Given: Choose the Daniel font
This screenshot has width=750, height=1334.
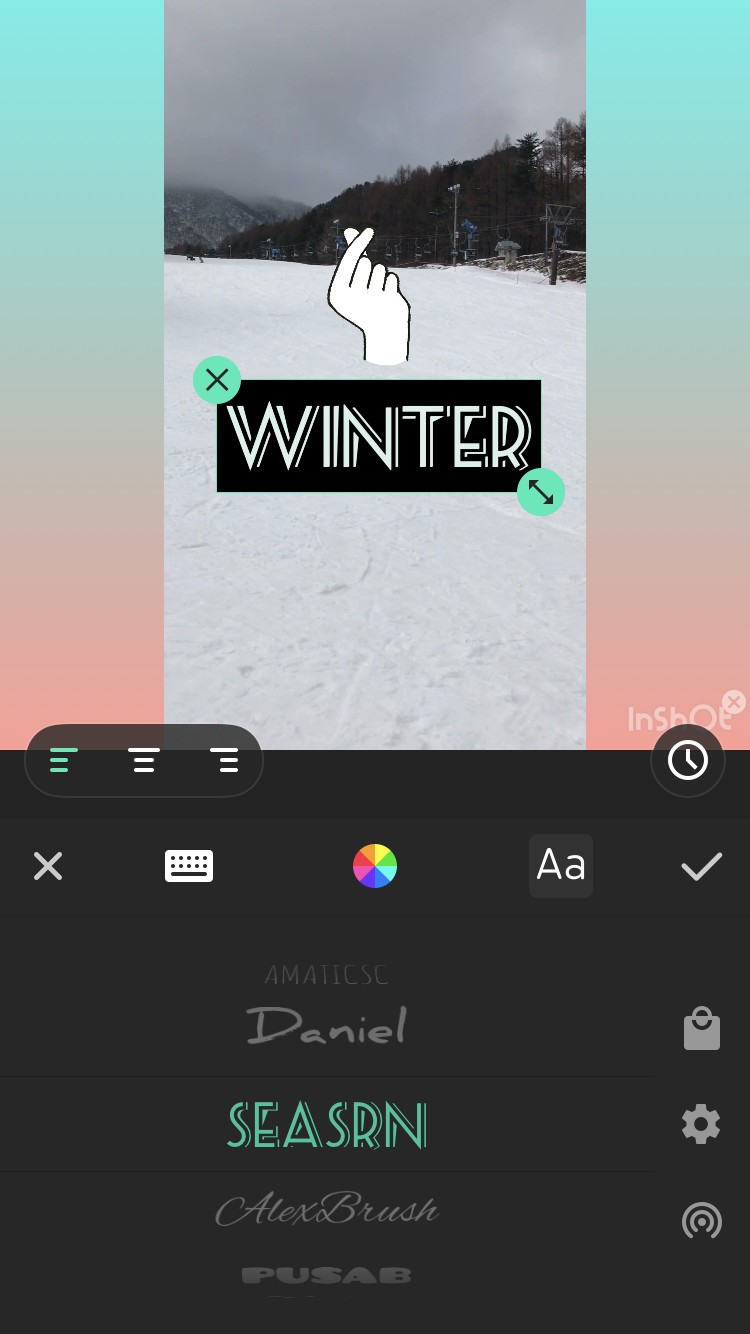Looking at the screenshot, I should coord(327,1027).
